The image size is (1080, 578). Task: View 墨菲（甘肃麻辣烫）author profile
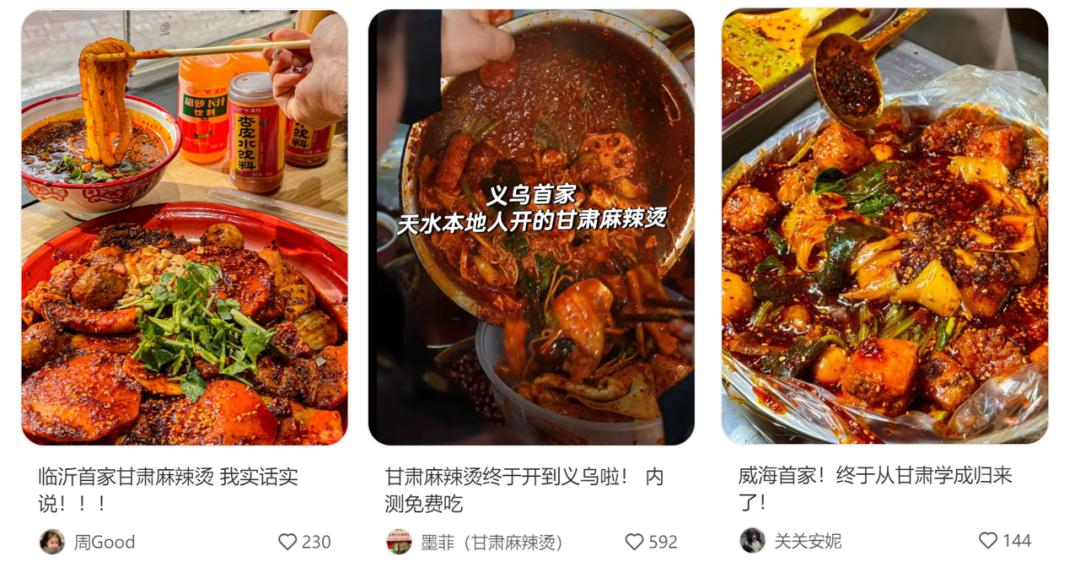click(x=475, y=542)
